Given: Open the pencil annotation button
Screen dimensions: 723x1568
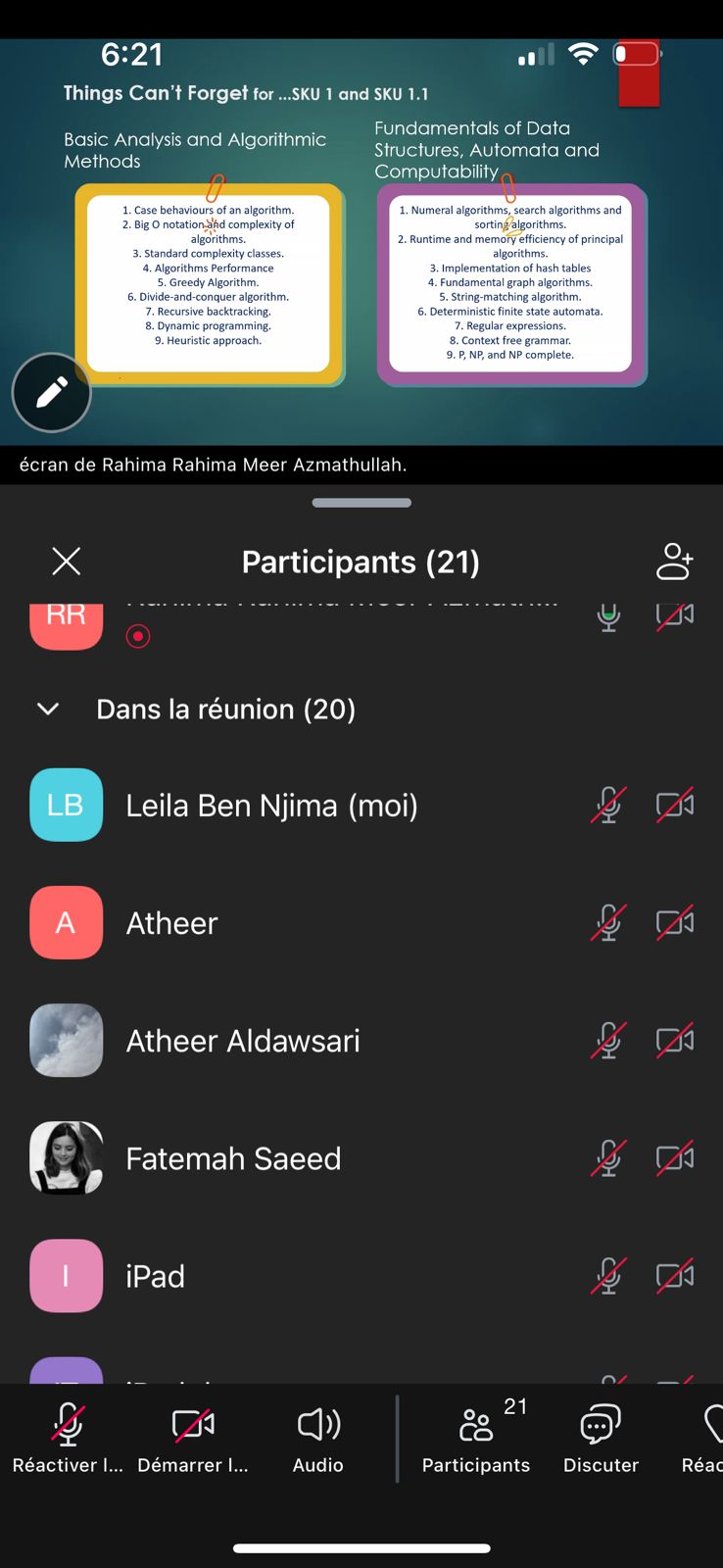Looking at the screenshot, I should 51,393.
